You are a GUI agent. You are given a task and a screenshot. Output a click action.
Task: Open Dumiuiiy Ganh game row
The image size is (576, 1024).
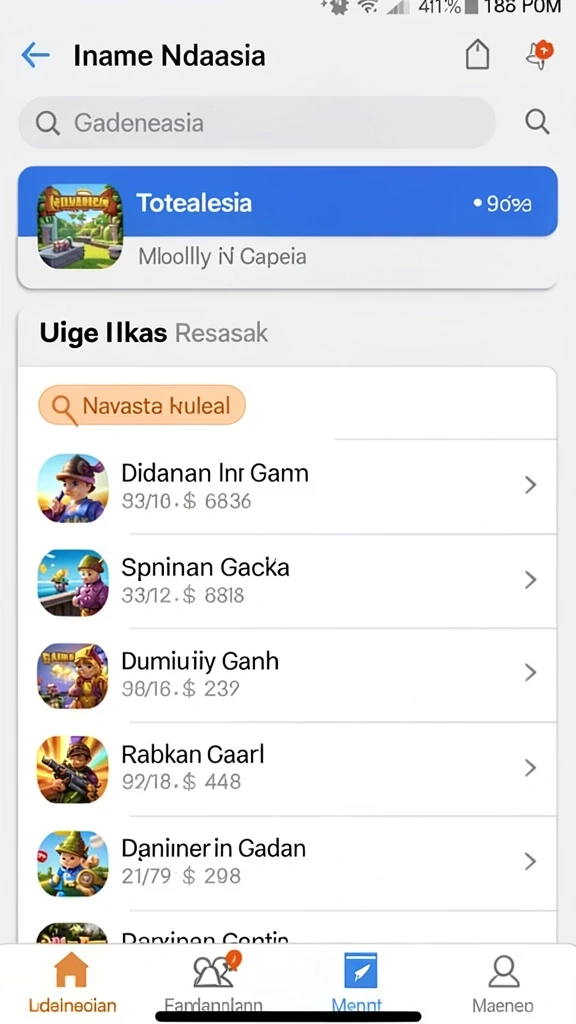pyautogui.click(x=287, y=675)
